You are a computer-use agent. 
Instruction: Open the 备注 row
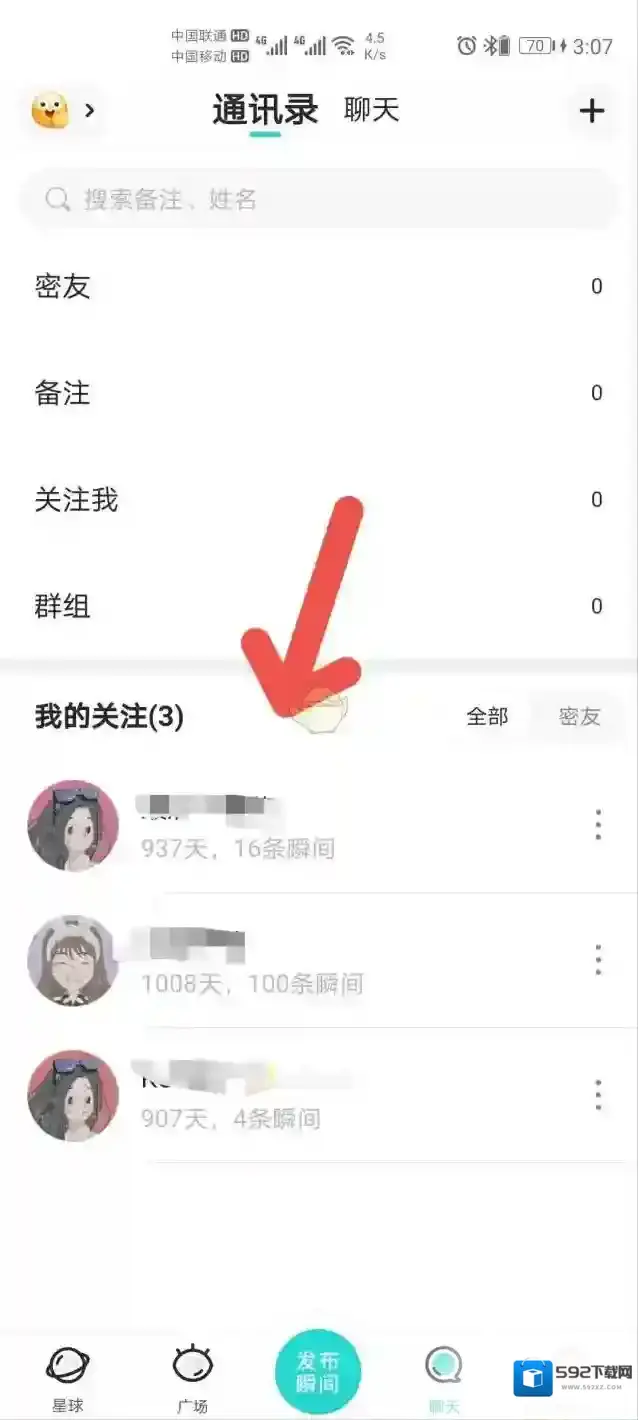pos(318,393)
